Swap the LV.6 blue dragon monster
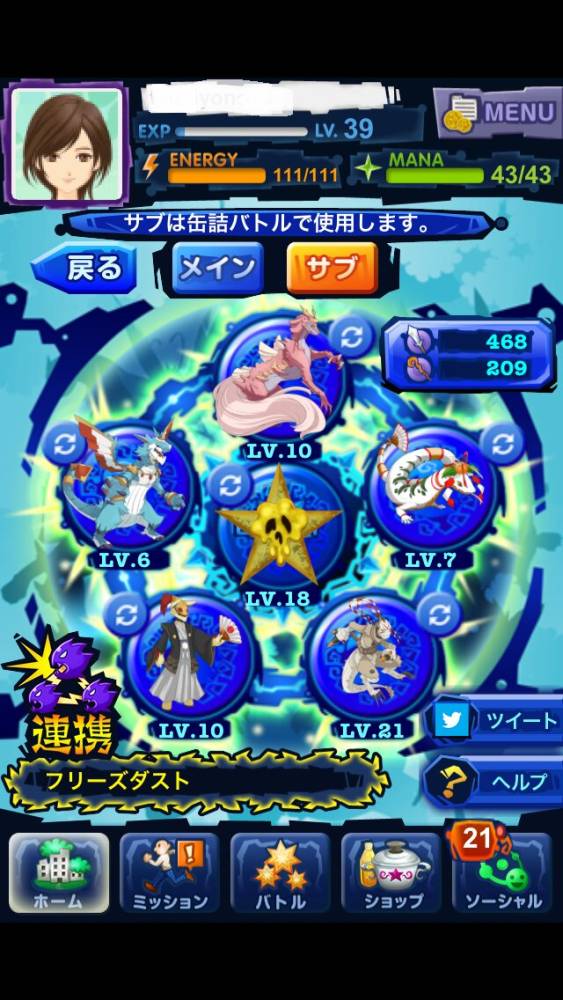 tap(65, 443)
